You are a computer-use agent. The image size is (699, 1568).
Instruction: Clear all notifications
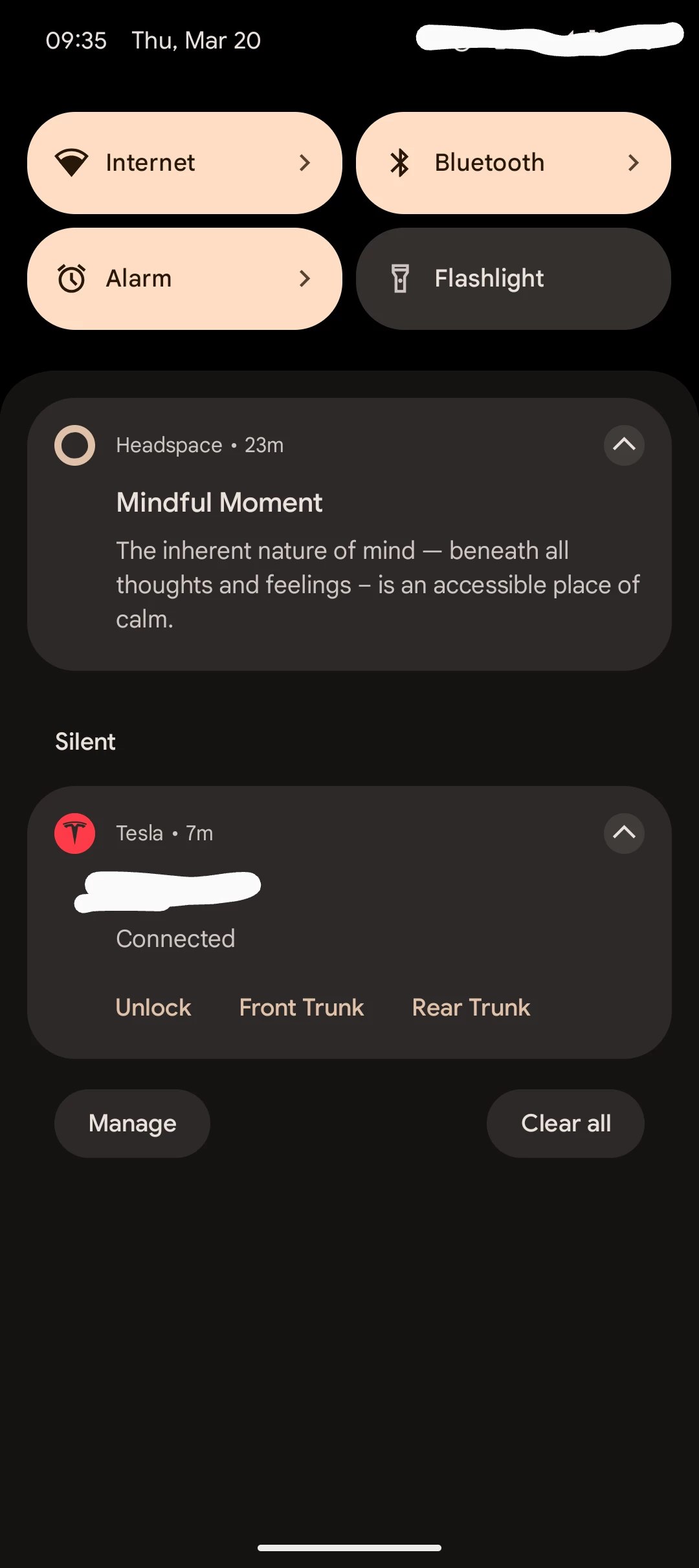tap(566, 1124)
